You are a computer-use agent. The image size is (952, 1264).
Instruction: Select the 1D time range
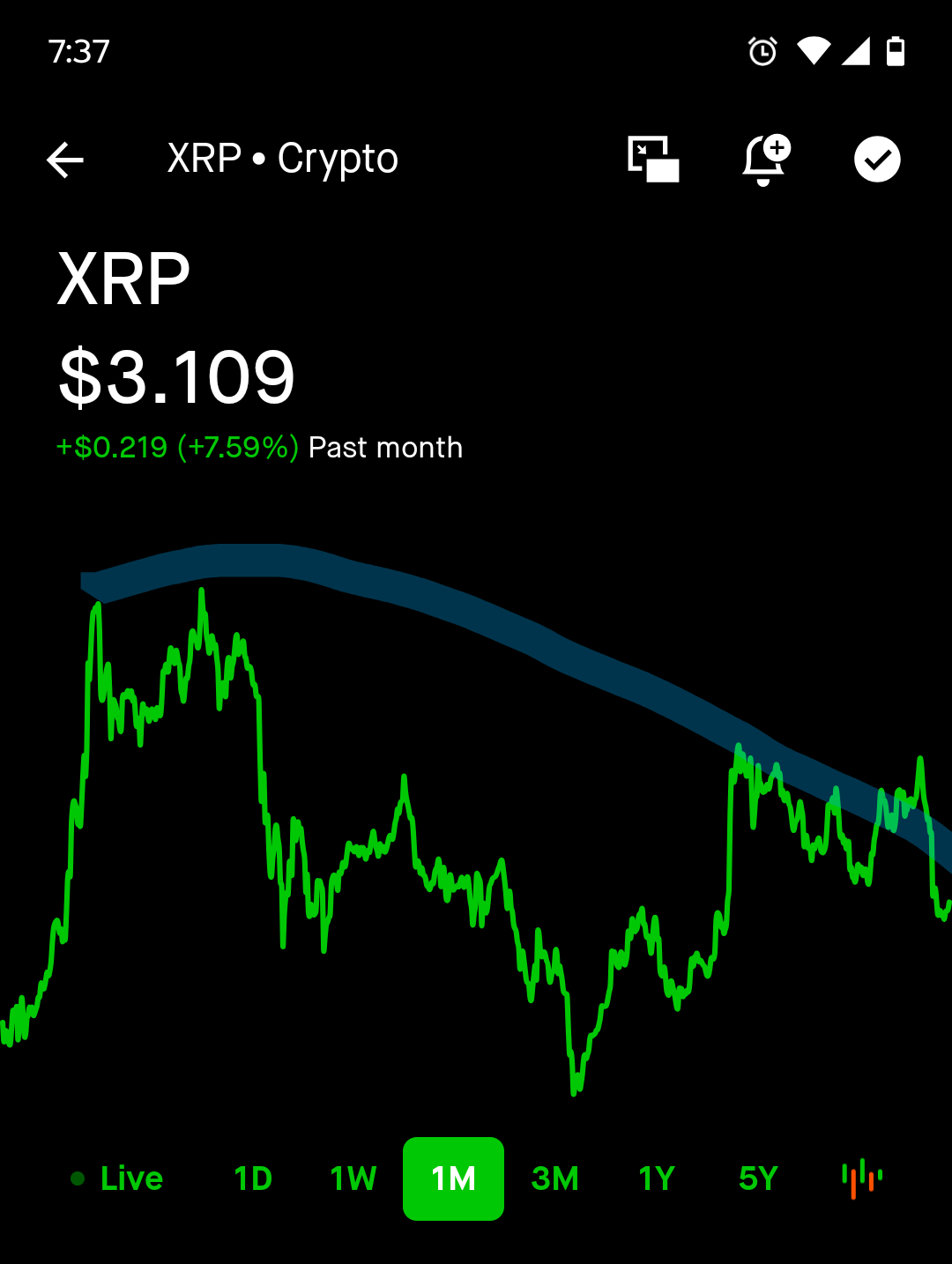pos(253,1178)
